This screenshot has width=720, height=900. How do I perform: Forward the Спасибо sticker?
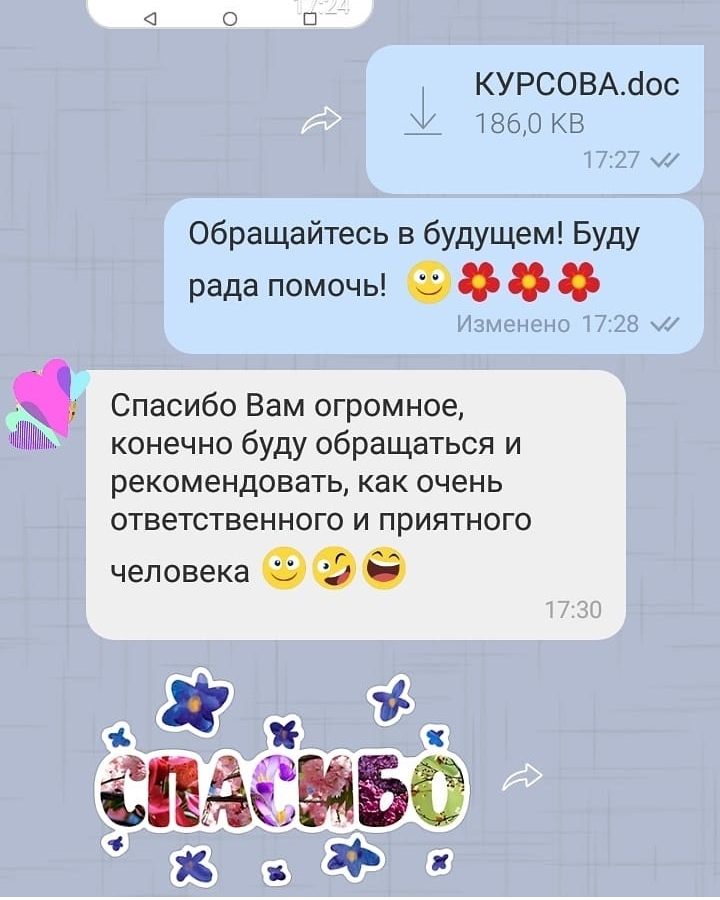pyautogui.click(x=521, y=777)
